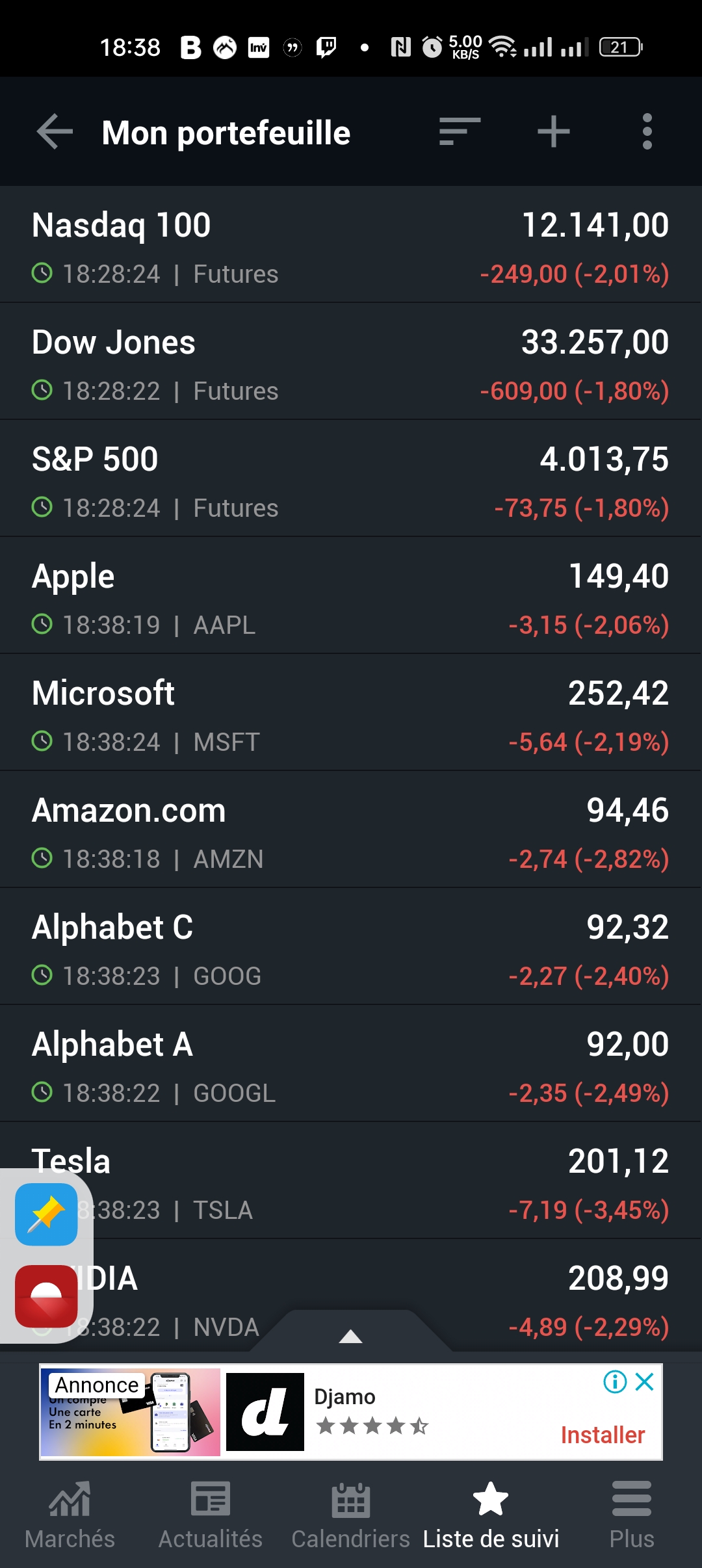
Task: Switch to the Marchés tab
Action: [70, 1515]
